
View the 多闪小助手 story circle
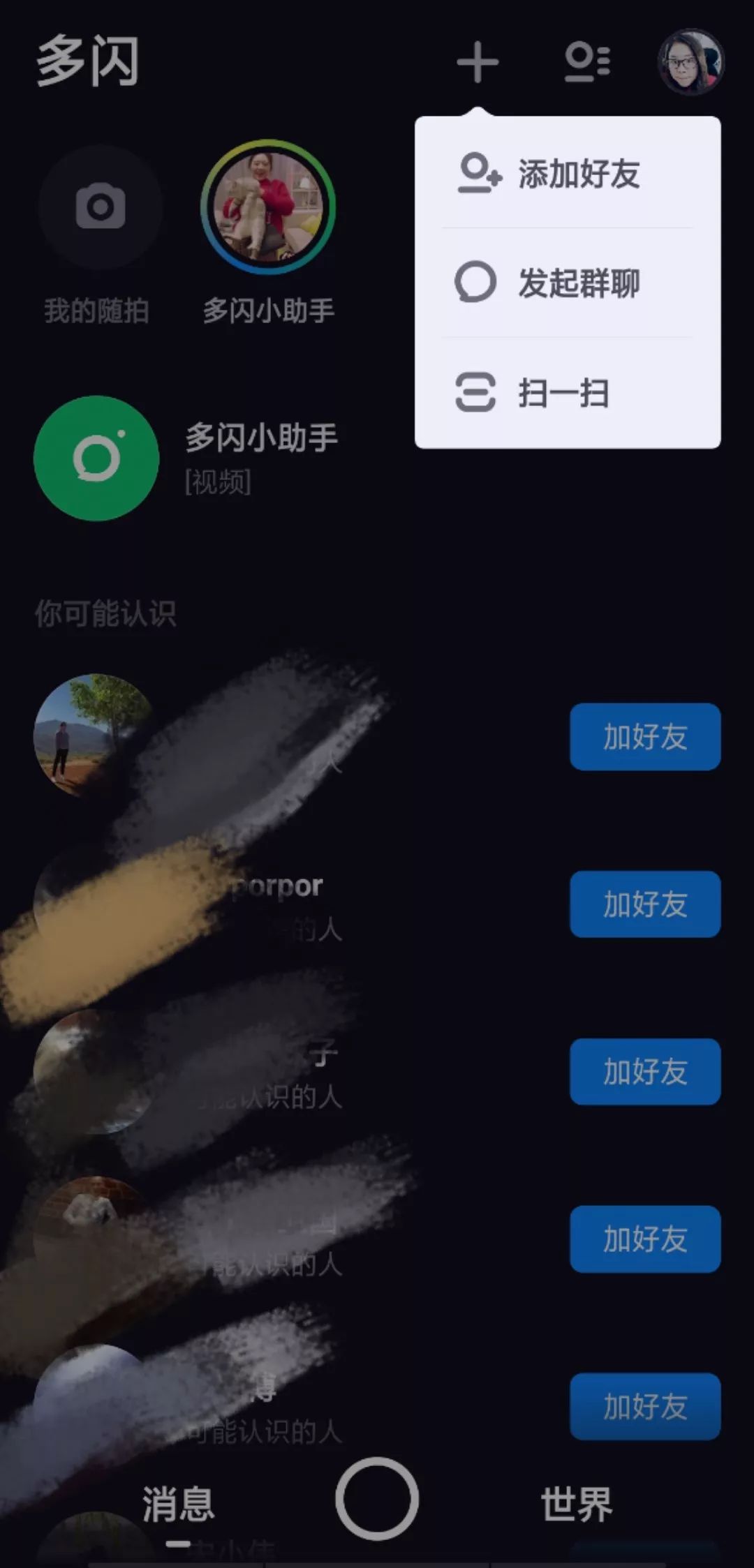click(x=268, y=207)
